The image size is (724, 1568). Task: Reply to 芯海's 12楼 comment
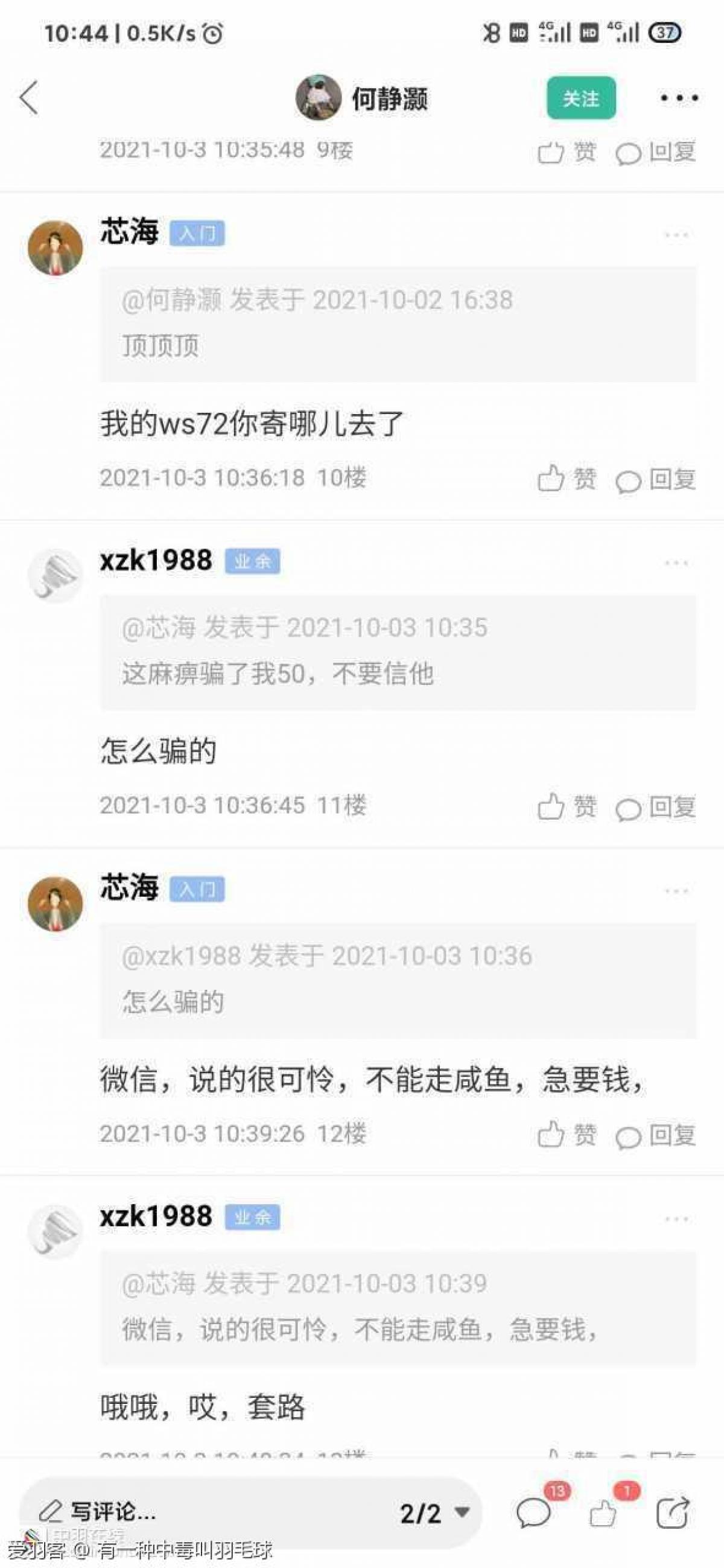656,1135
